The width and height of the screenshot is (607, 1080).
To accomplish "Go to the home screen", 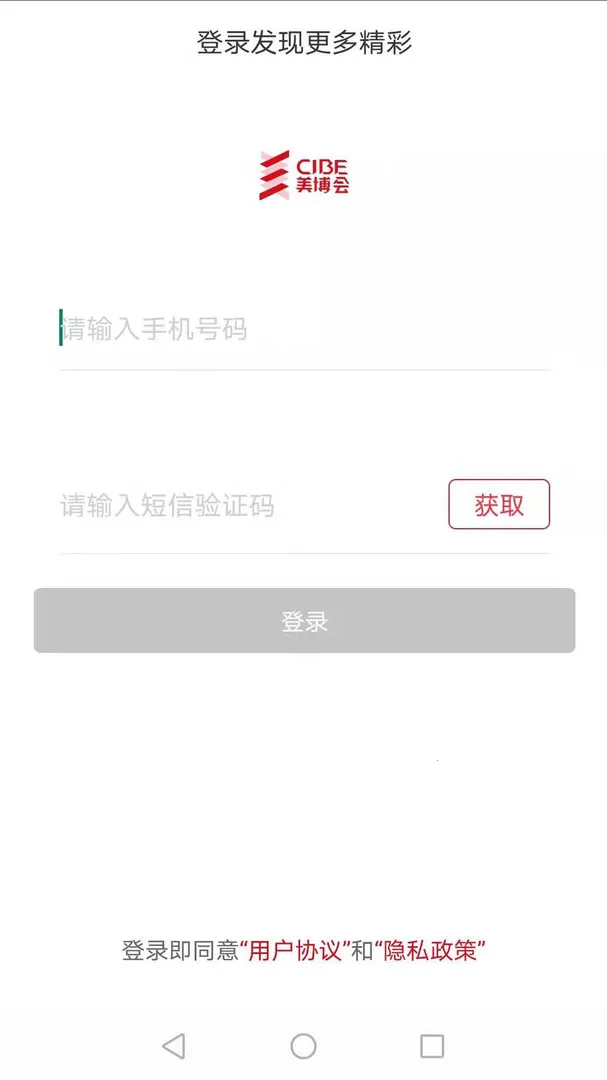I will point(303,1046).
